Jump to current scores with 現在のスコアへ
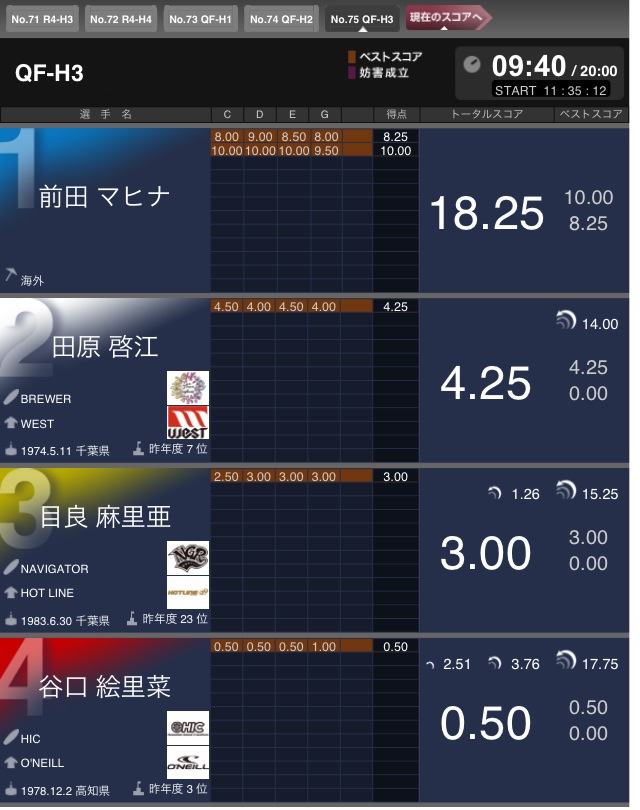The image size is (640, 810). point(447,17)
